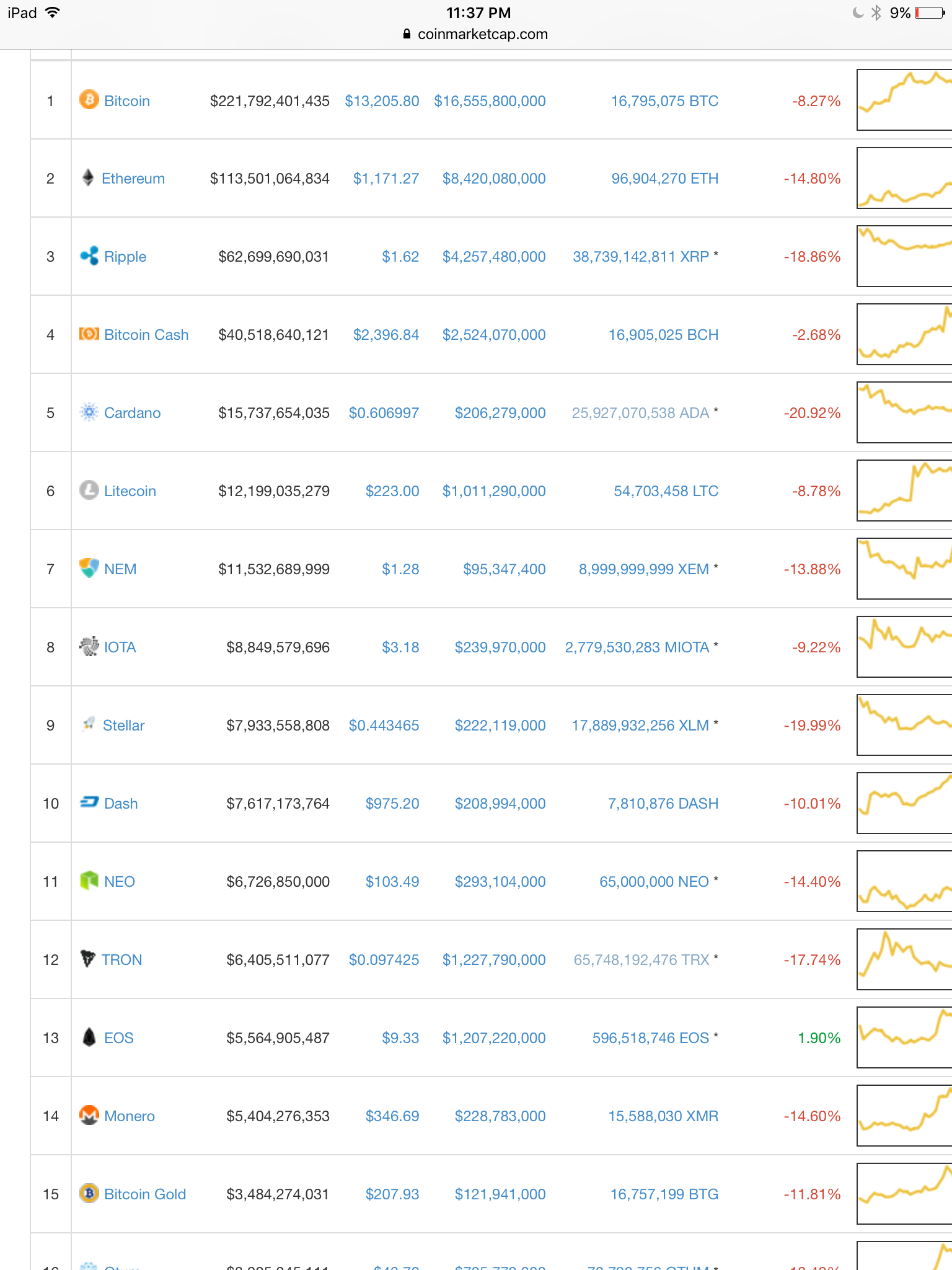The image size is (952, 1270).
Task: Open the IOTA coin page
Action: click(x=120, y=647)
